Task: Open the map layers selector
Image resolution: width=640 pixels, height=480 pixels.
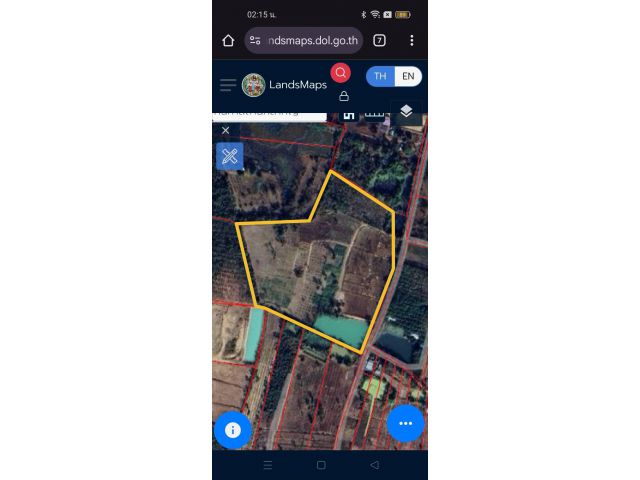Action: tap(406, 111)
